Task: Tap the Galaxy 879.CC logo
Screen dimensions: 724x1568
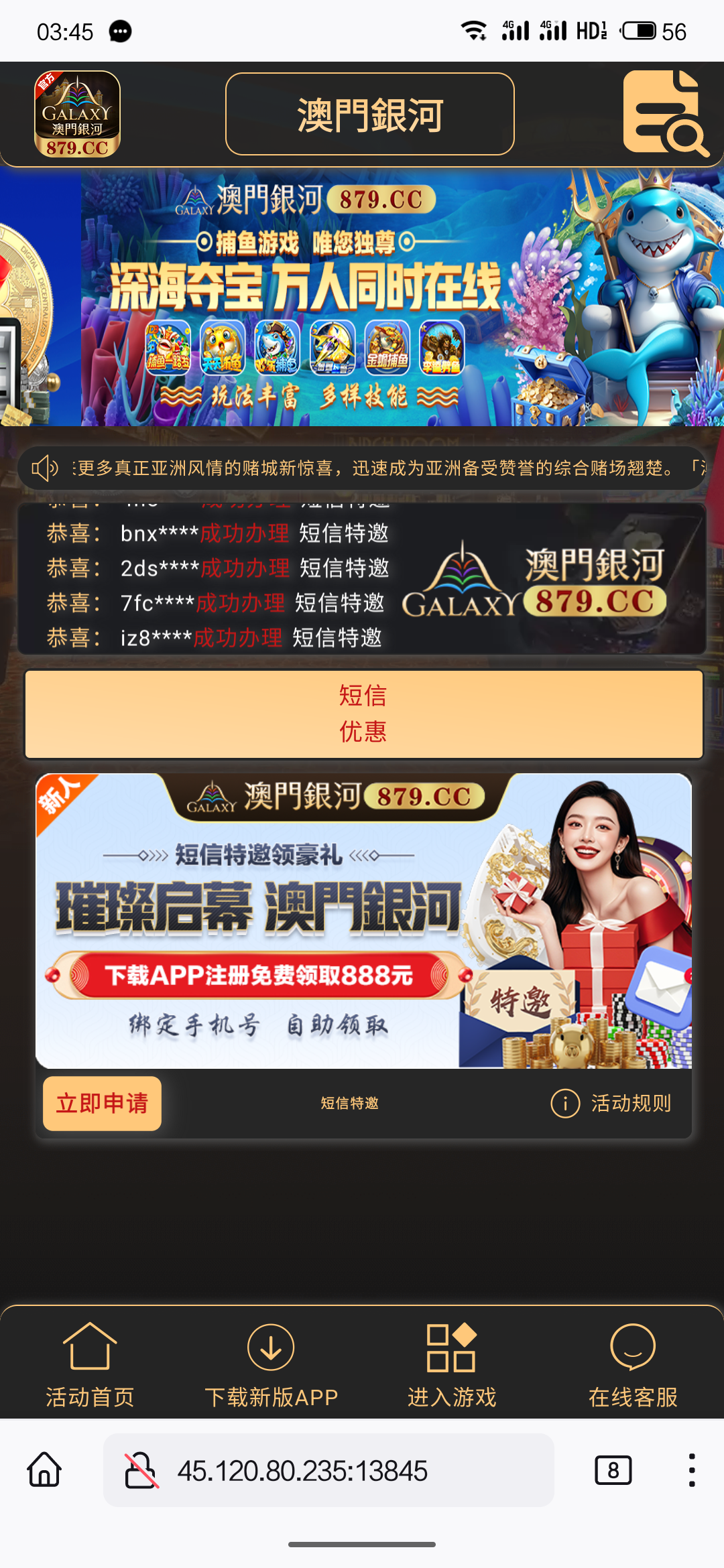Action: [77, 115]
